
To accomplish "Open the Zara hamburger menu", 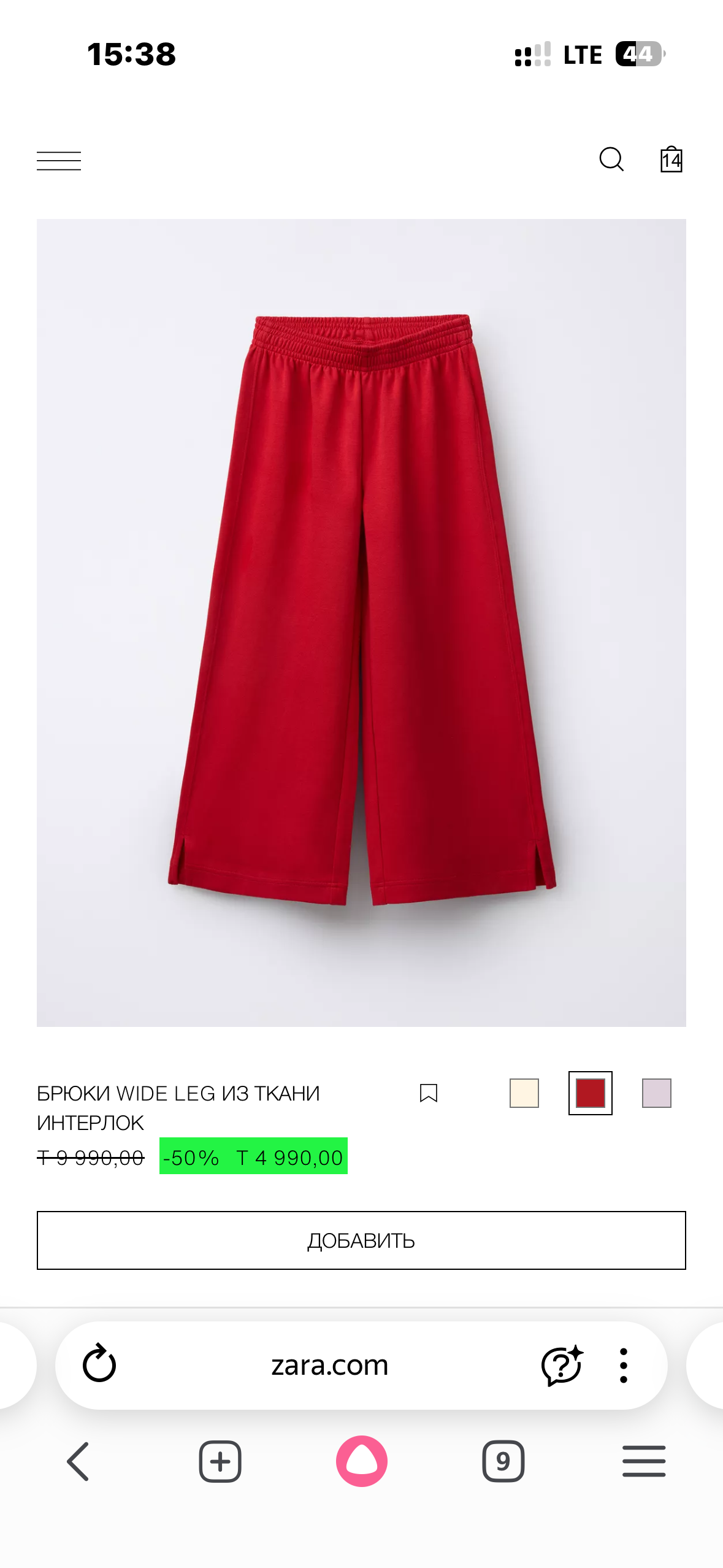I will [59, 161].
